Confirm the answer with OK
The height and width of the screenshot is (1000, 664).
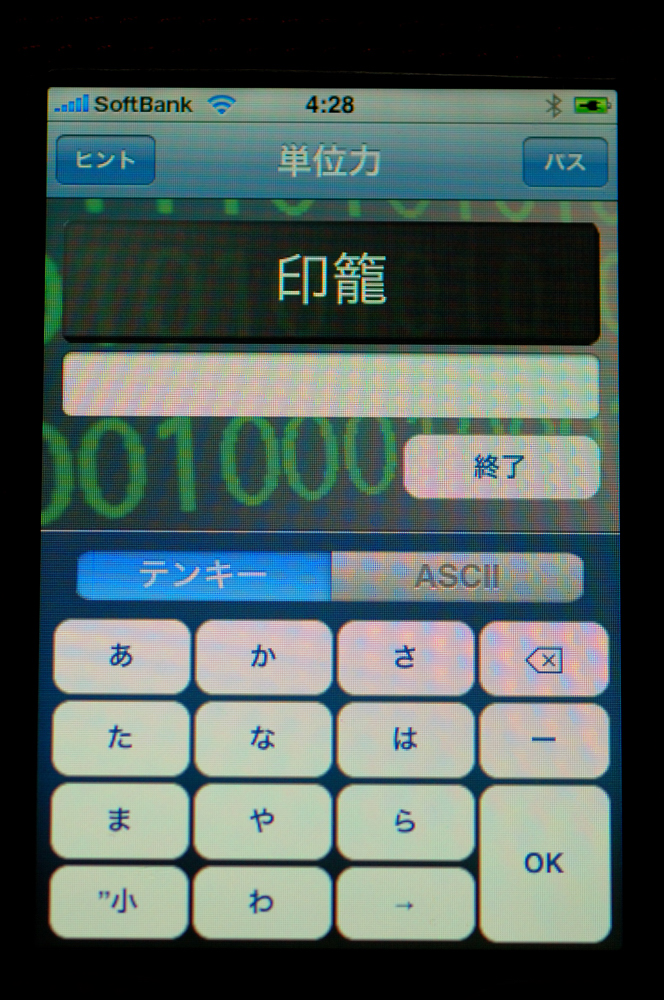[544, 863]
